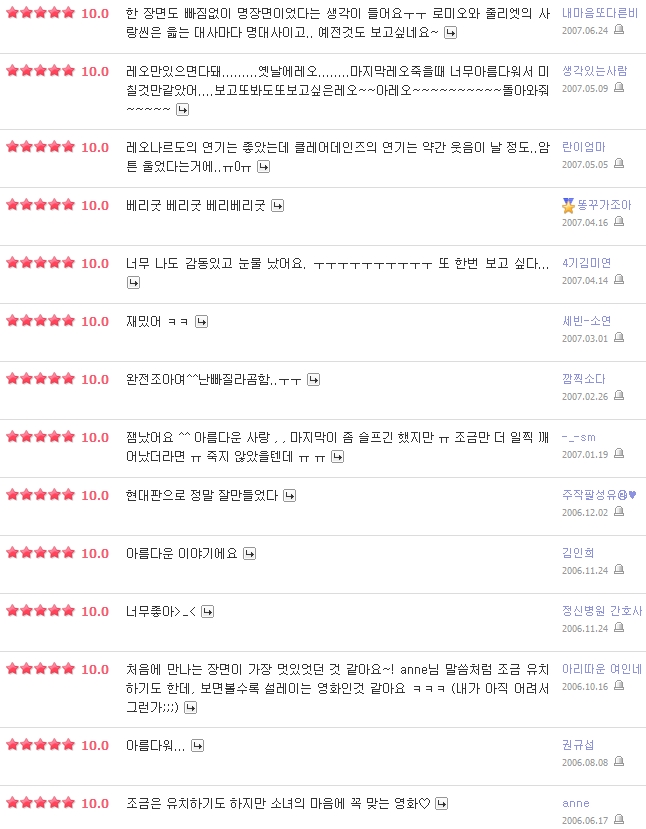Tap the arrow icon after '베리굿 베리굿 베리베리굿'

(x=277, y=205)
